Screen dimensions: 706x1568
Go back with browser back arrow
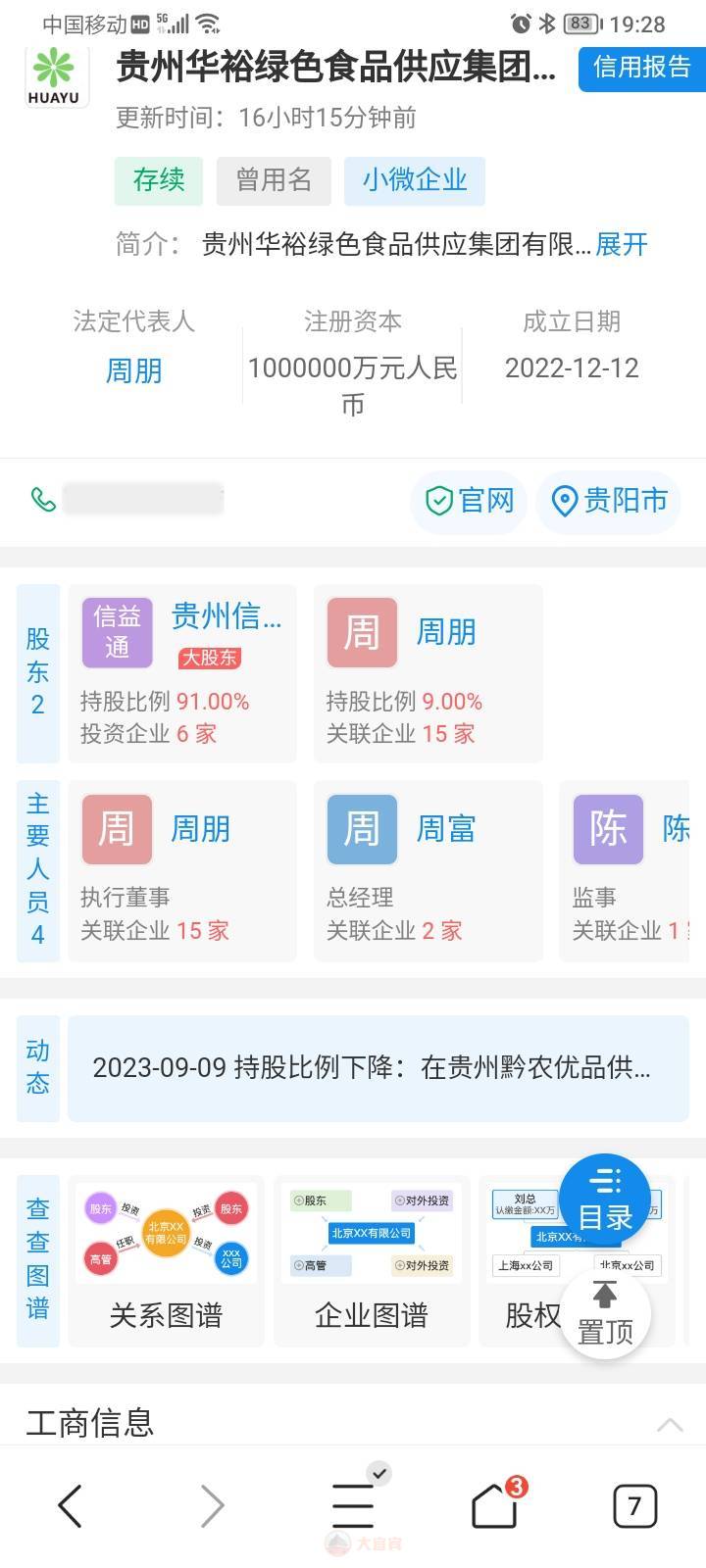pyautogui.click(x=70, y=1505)
